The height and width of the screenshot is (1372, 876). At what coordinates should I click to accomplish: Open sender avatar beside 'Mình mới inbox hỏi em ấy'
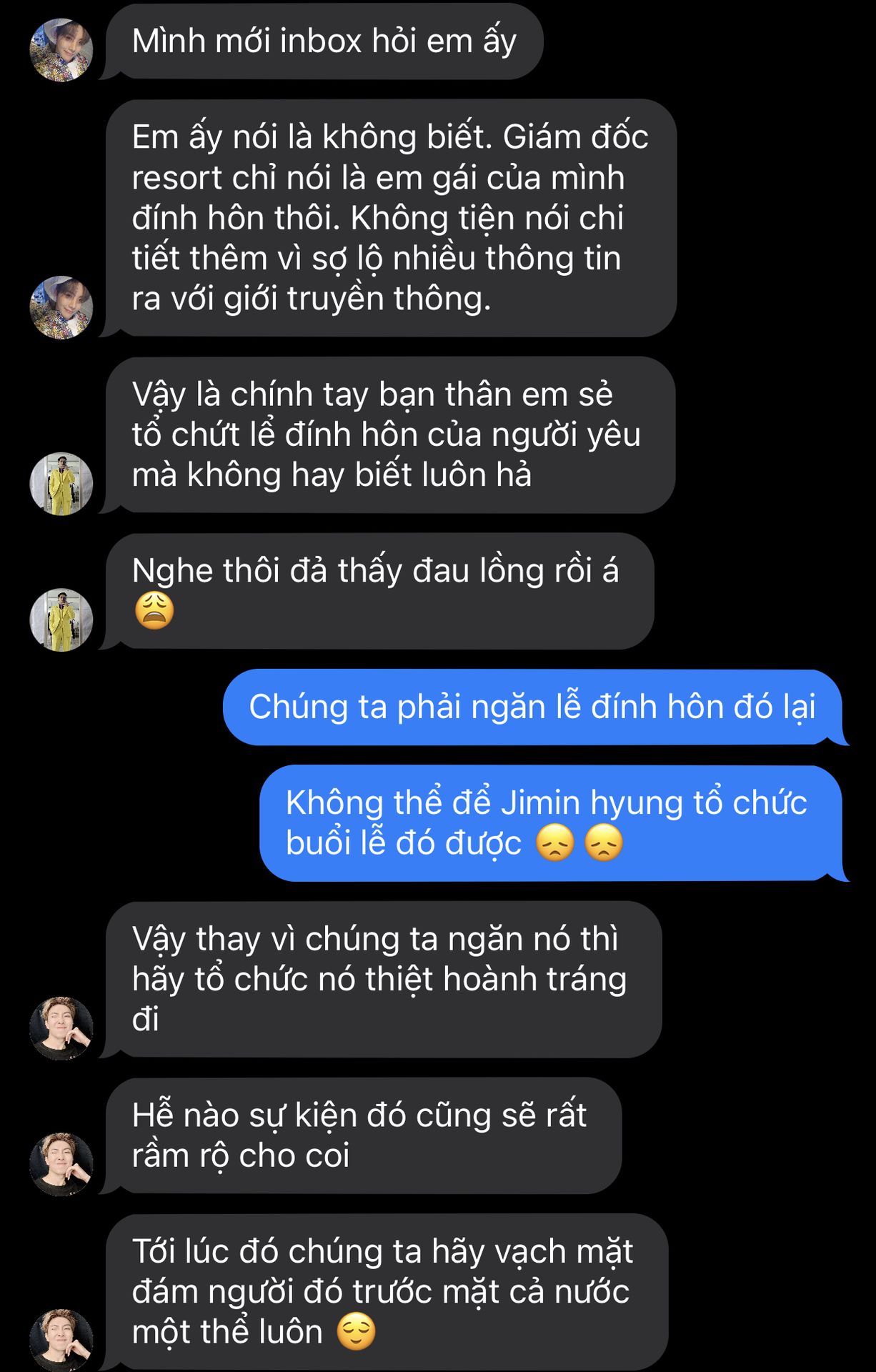[x=61, y=50]
